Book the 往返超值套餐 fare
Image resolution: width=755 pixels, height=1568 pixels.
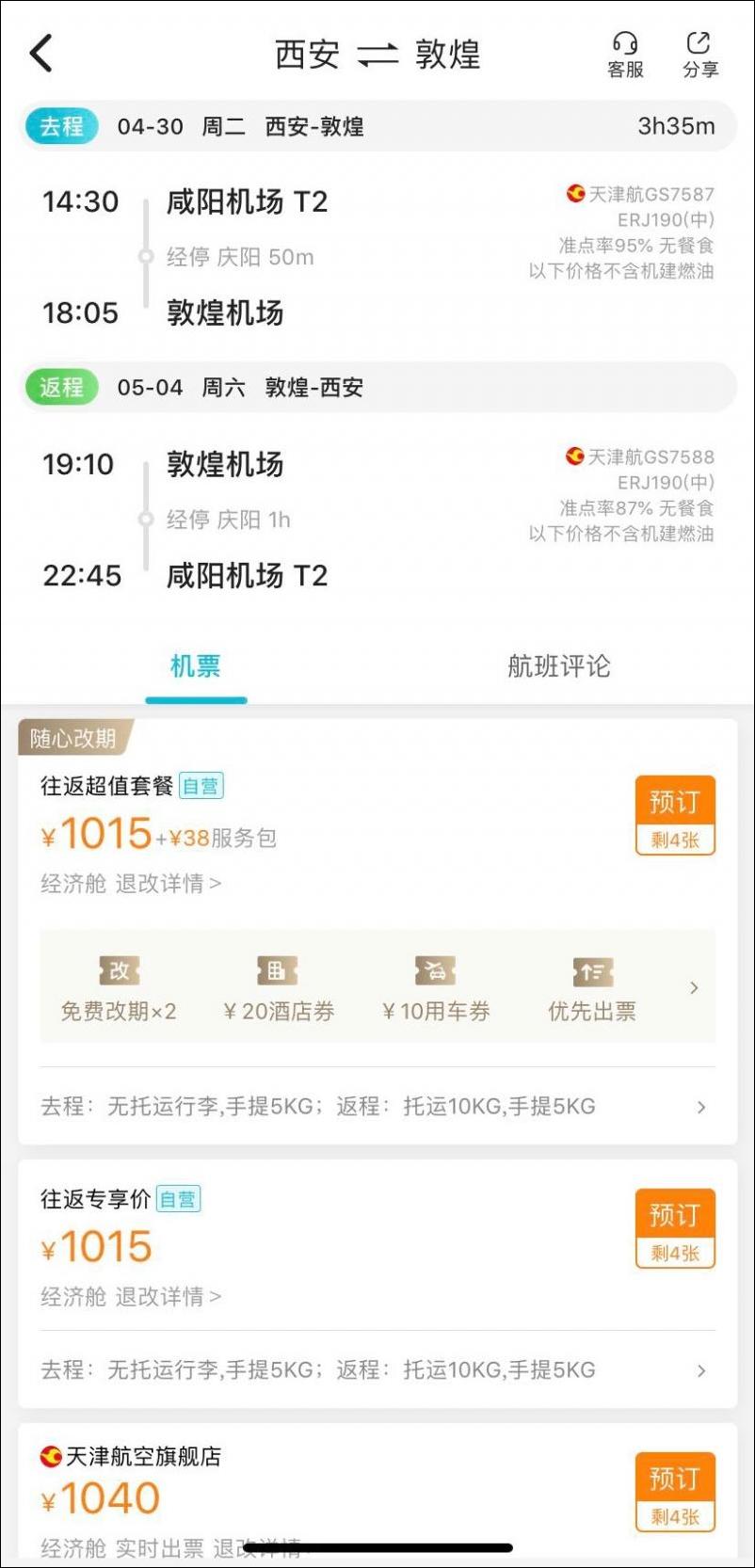click(675, 815)
